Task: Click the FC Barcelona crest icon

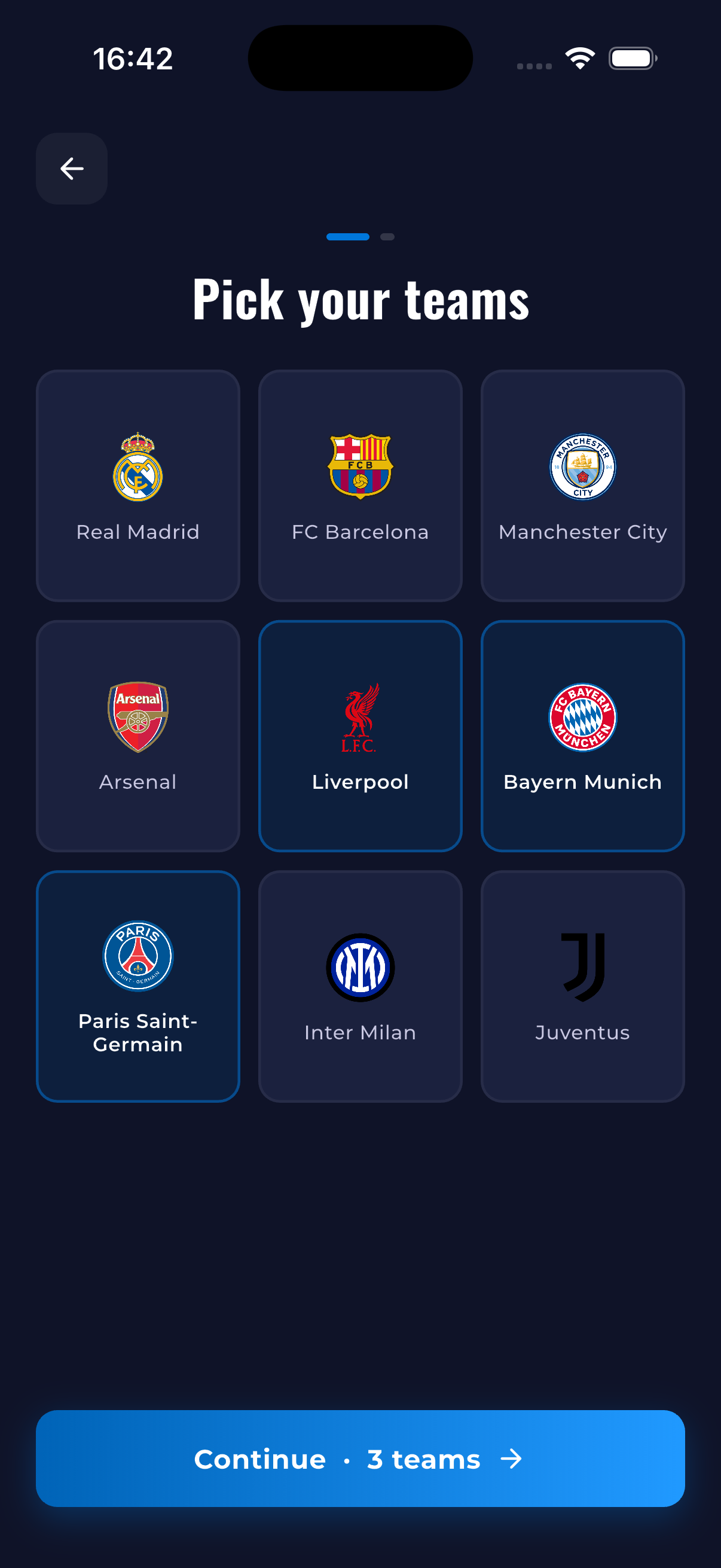Action: (x=360, y=468)
